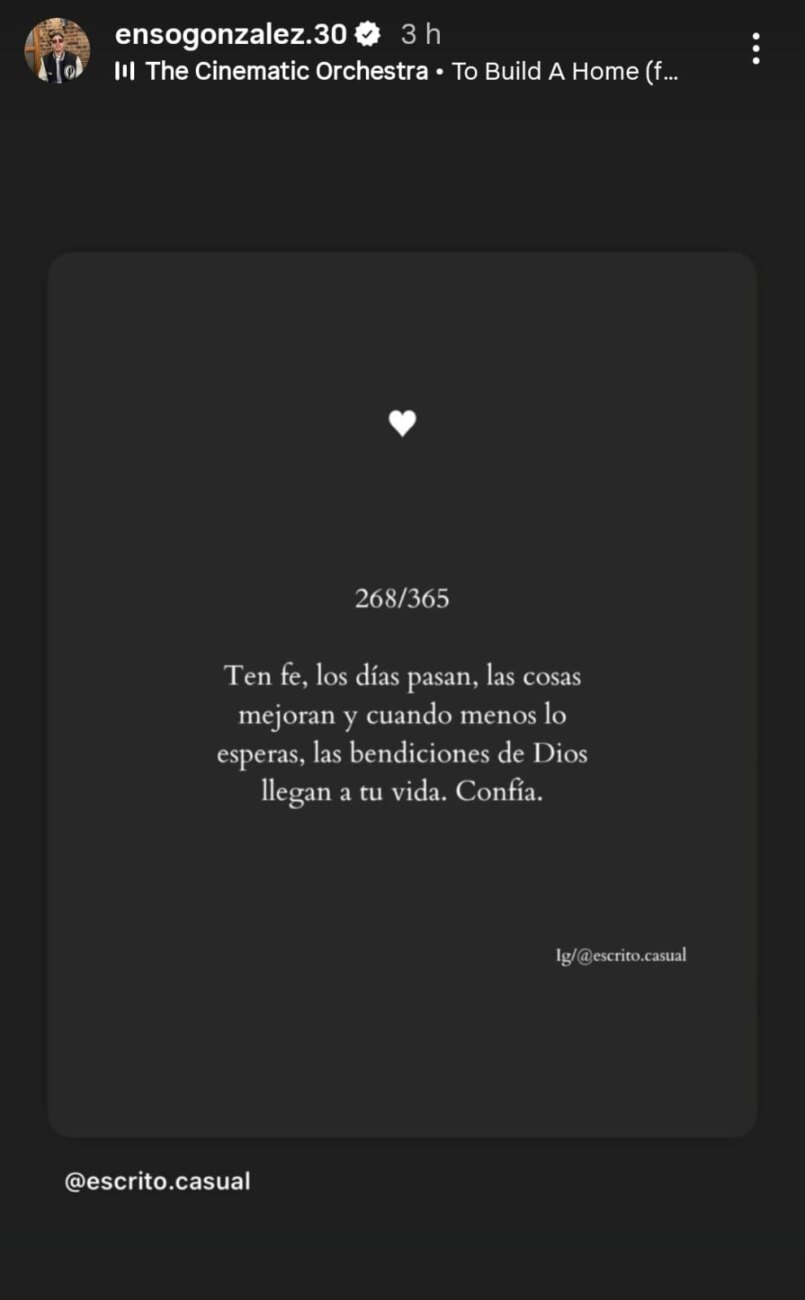This screenshot has width=805, height=1300.
Task: Open the reshared escrito.casual post card
Action: (402, 694)
